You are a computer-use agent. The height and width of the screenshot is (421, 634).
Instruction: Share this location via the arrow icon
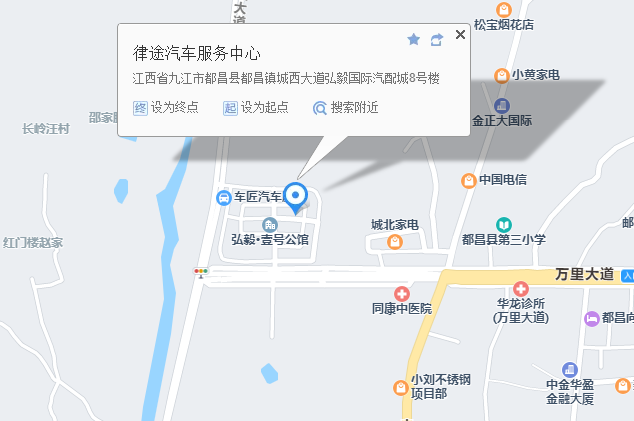437,39
